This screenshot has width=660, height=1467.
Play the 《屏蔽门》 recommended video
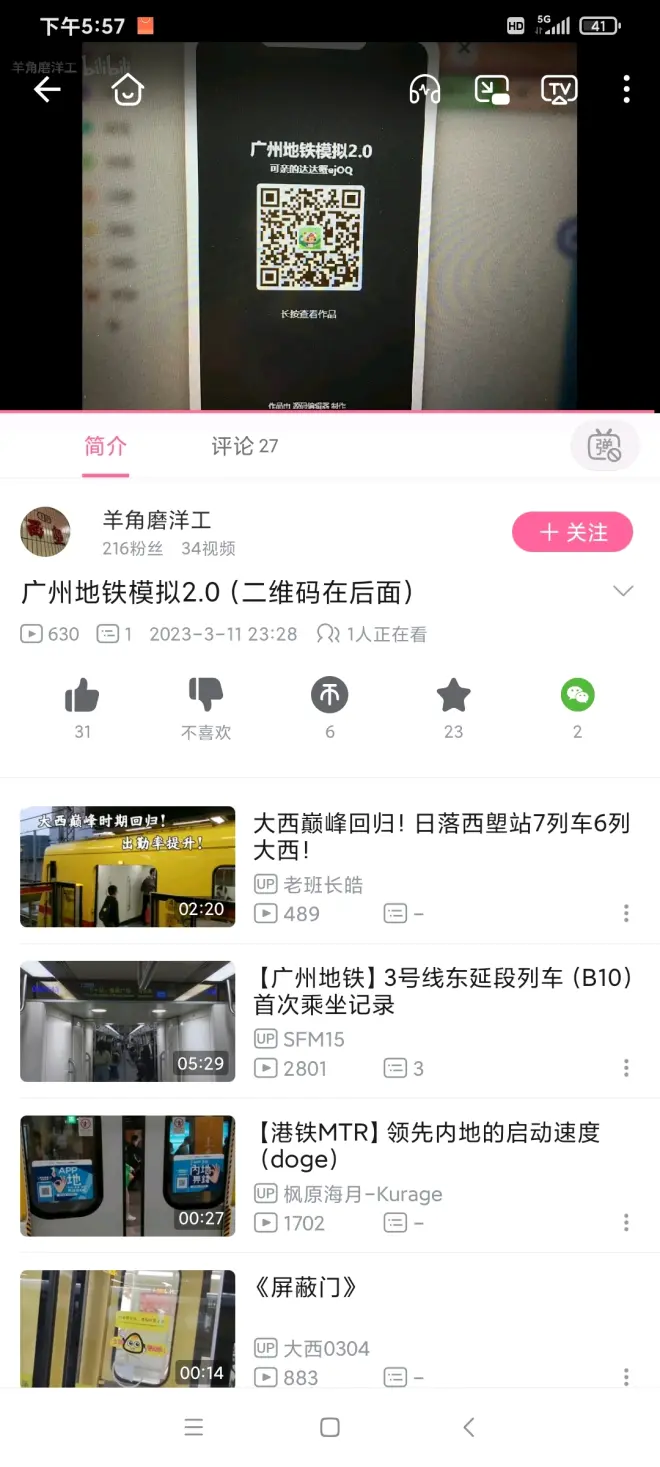128,1328
